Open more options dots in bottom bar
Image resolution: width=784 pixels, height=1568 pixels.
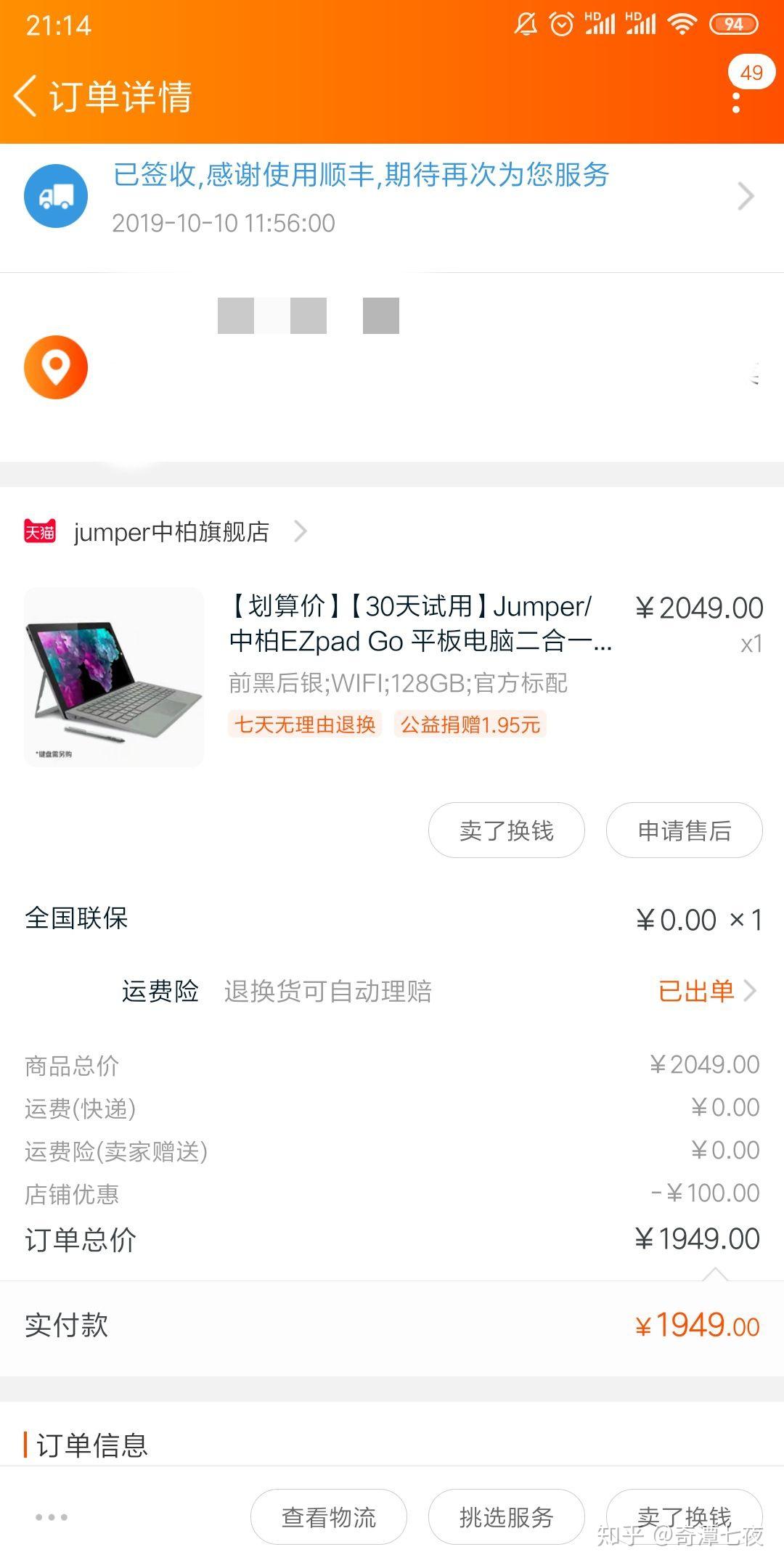coord(52,1517)
